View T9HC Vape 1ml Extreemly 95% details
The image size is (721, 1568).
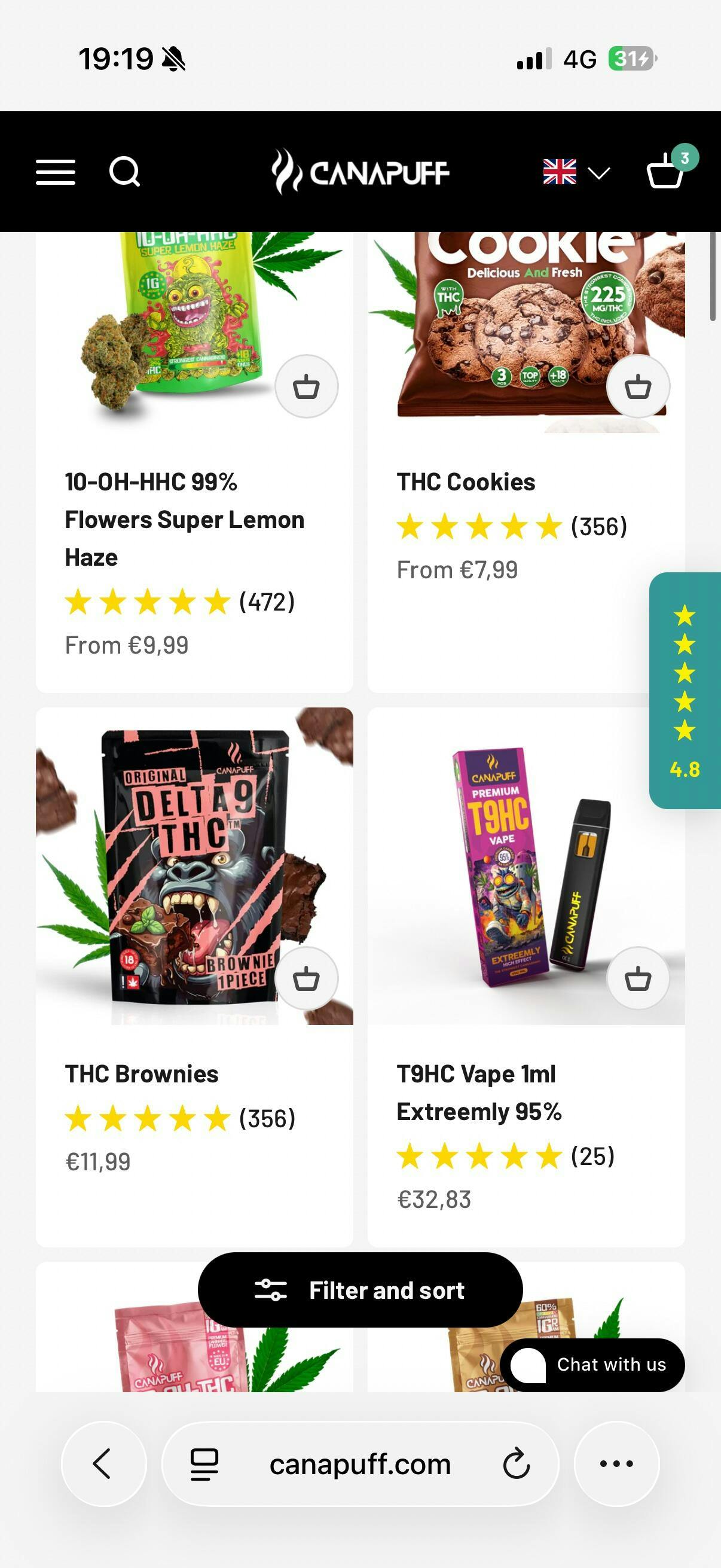478,1092
